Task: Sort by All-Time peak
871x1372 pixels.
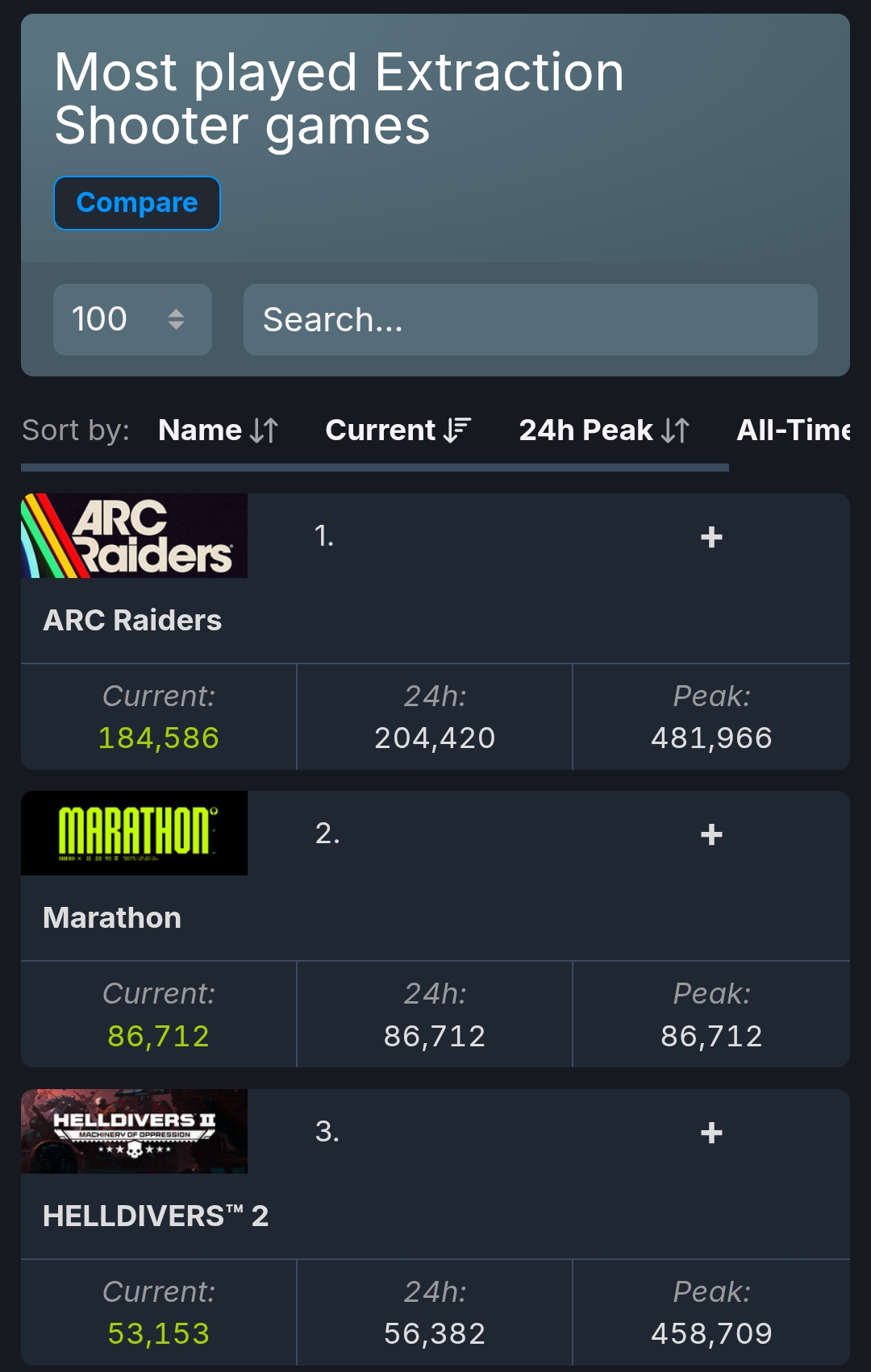Action: coord(793,430)
